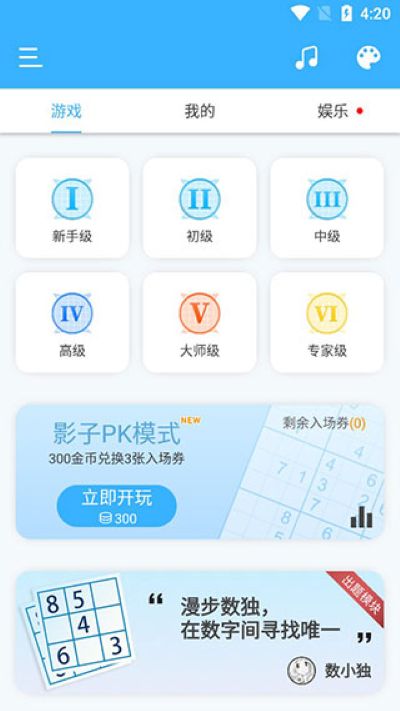Select the 大师级 level card
400x711 pixels.
tap(200, 322)
